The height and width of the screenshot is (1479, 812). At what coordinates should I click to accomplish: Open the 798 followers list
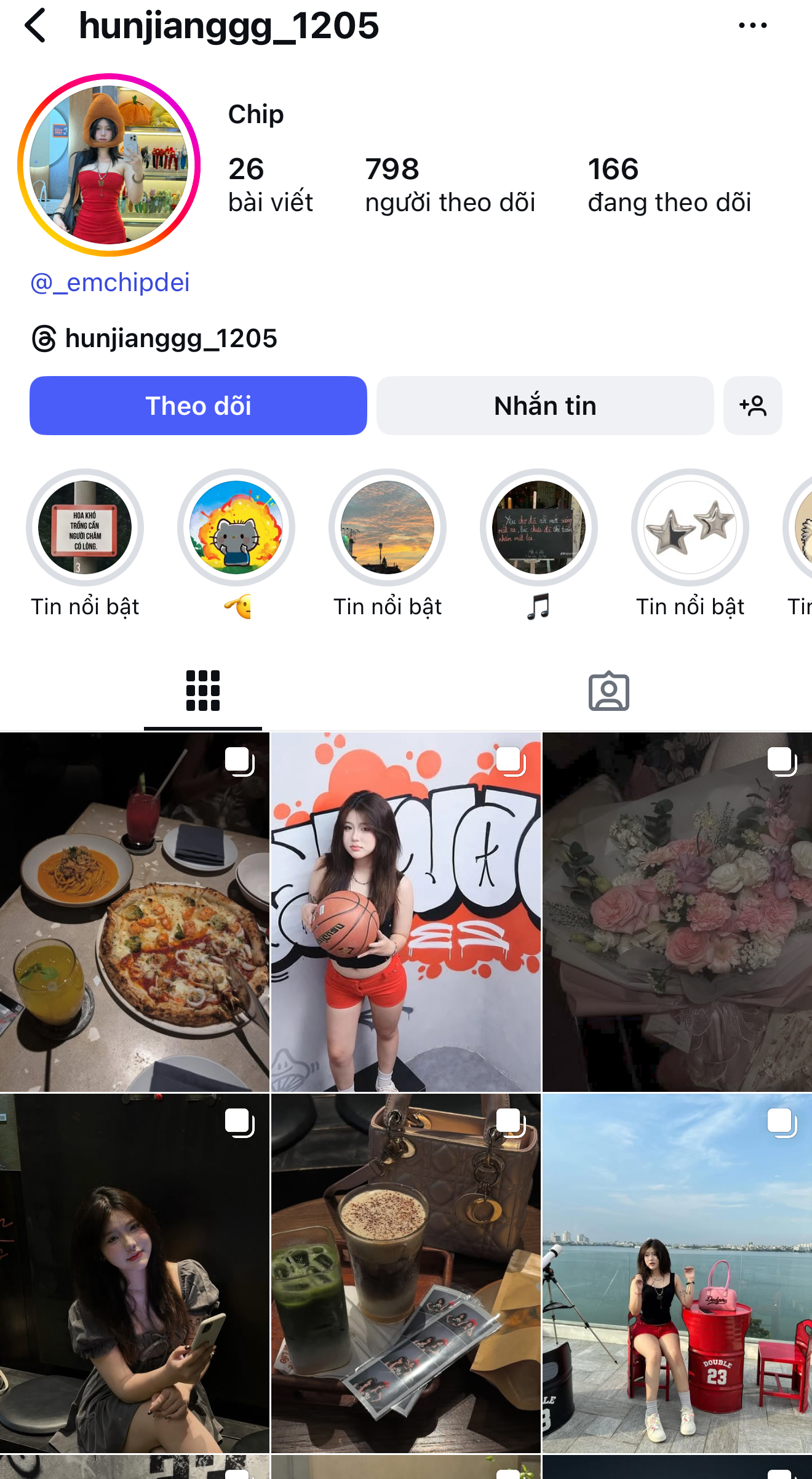[x=450, y=185]
